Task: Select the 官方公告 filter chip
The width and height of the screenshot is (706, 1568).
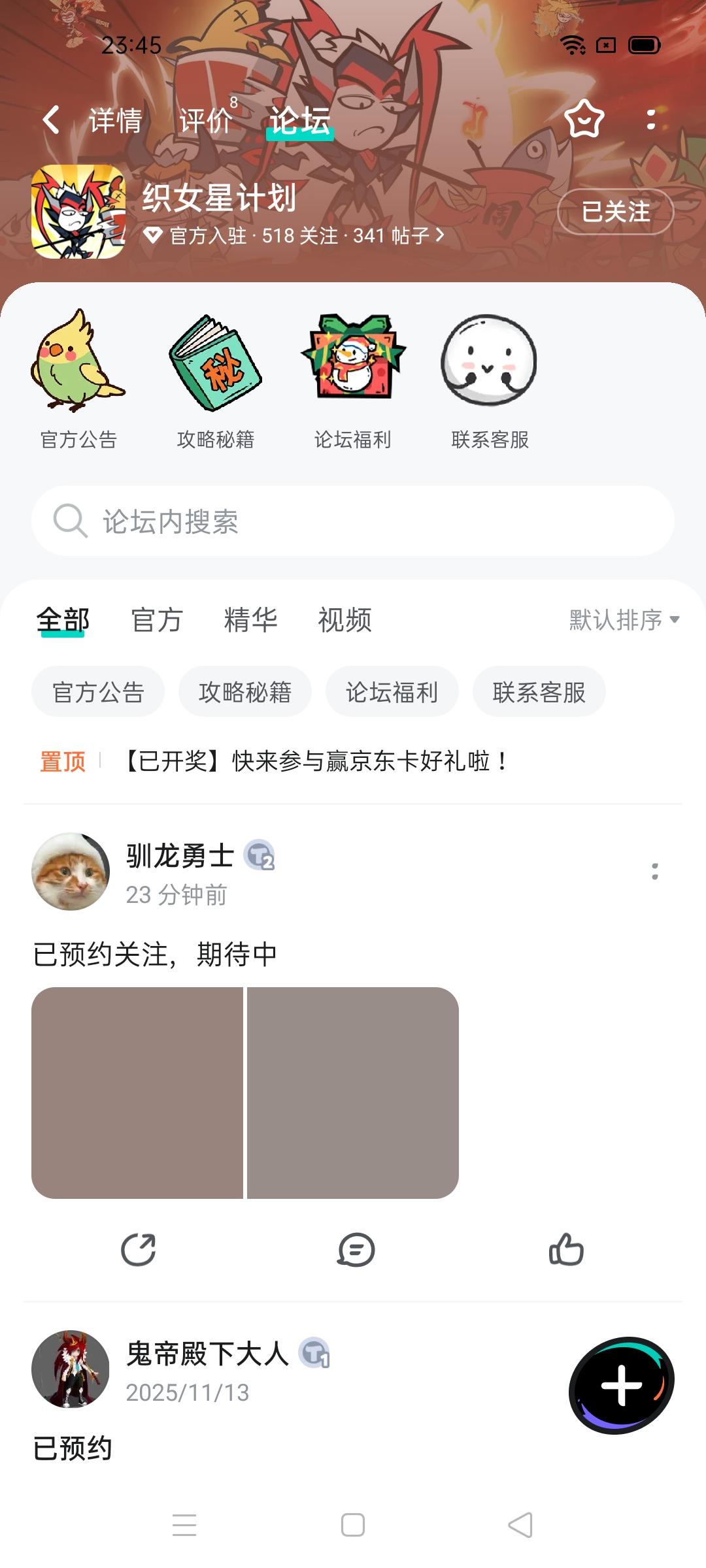Action: (97, 691)
